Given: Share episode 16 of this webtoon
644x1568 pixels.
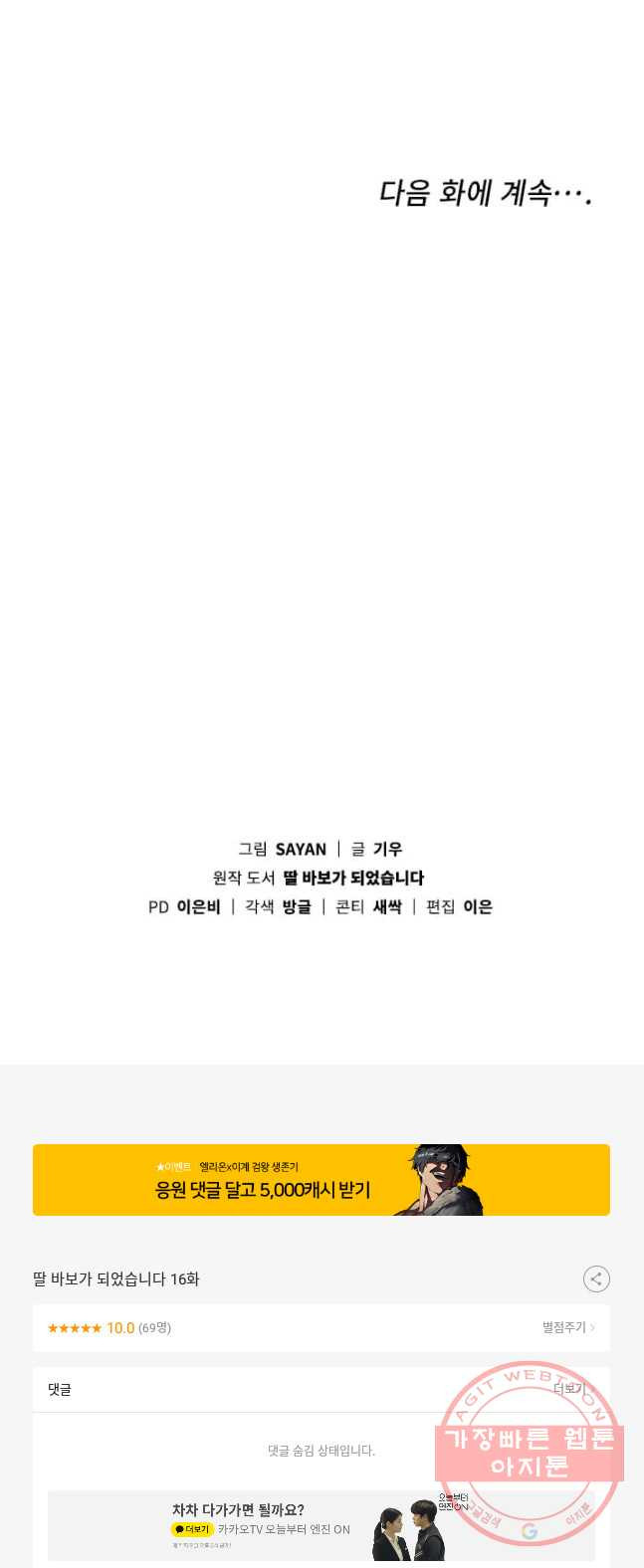Looking at the screenshot, I should tap(595, 1279).
